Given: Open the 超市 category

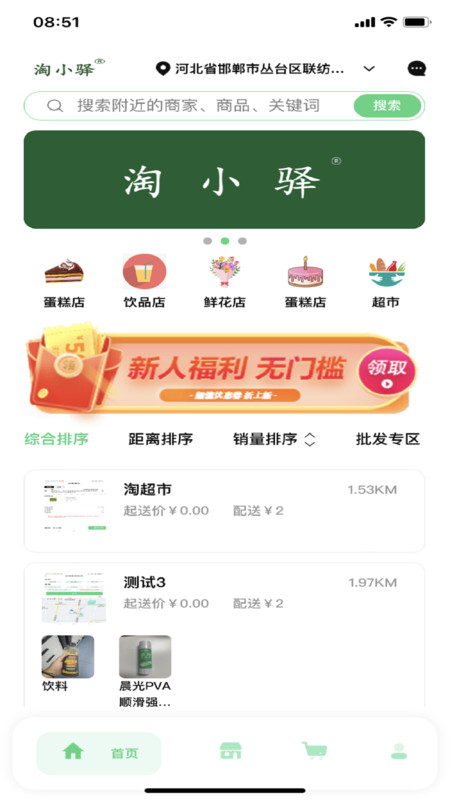Looking at the screenshot, I should tap(386, 281).
